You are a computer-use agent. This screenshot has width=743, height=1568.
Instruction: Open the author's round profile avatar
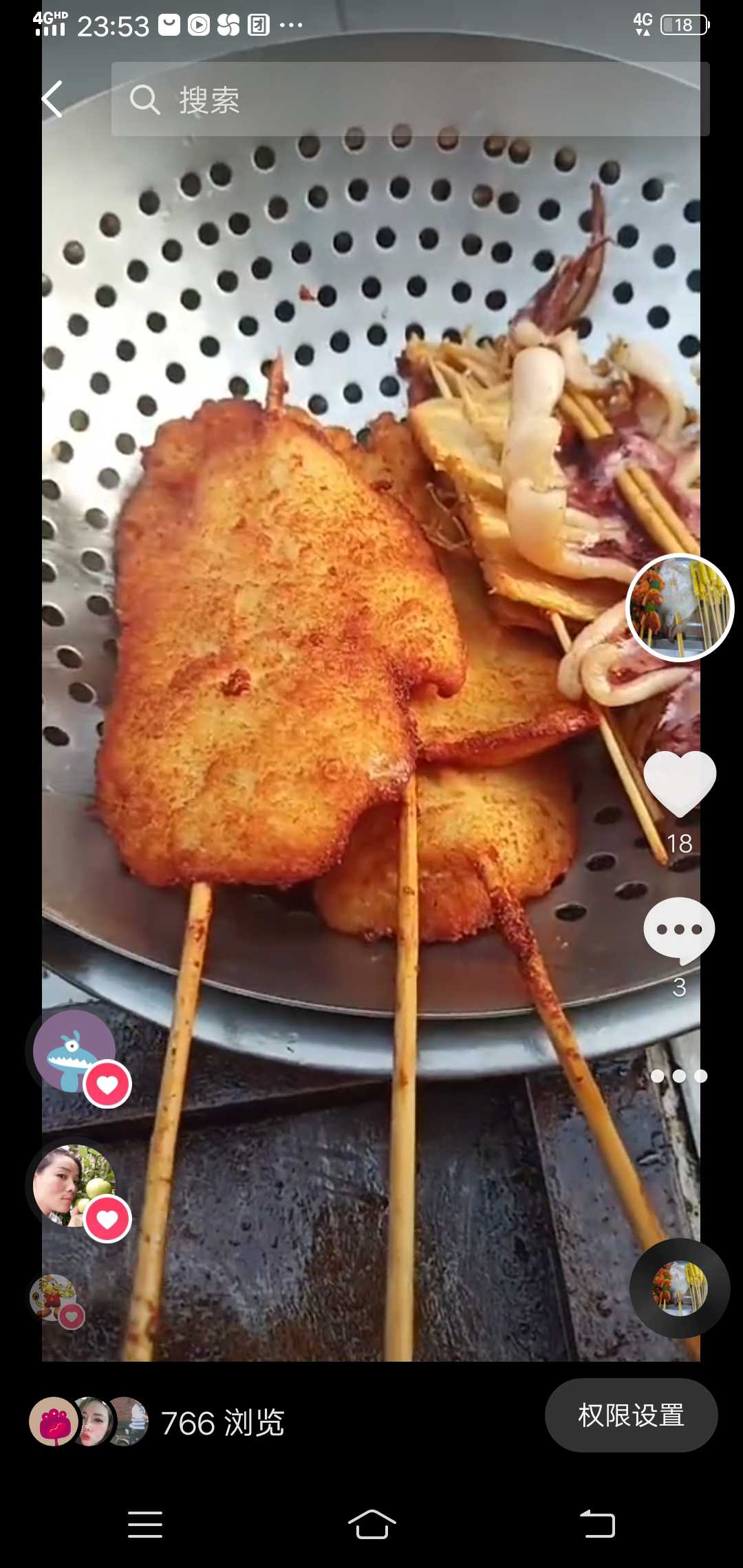coord(680,608)
